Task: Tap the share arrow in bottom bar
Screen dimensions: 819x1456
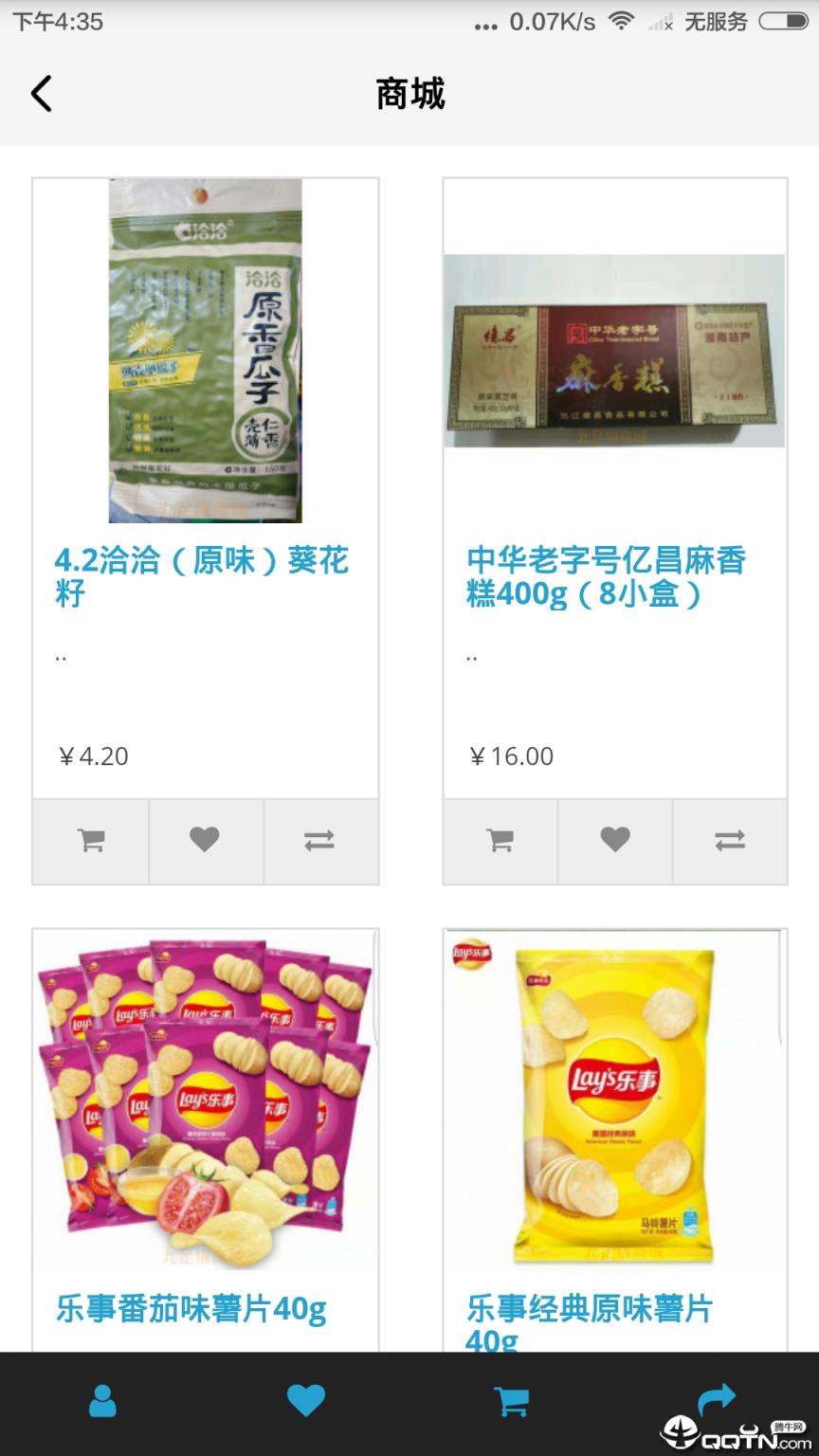Action: coord(716,1399)
